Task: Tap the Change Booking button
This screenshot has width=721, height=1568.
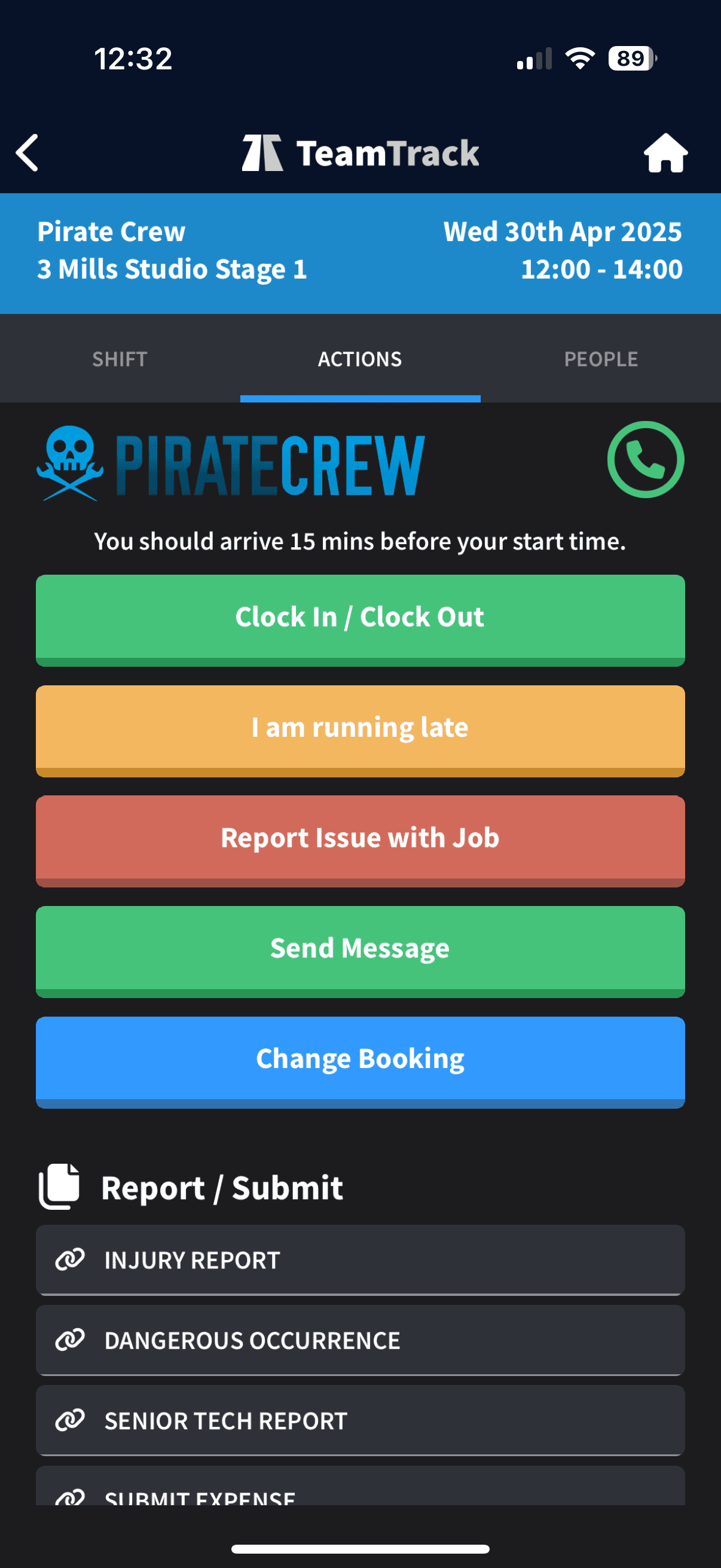Action: 360,1060
